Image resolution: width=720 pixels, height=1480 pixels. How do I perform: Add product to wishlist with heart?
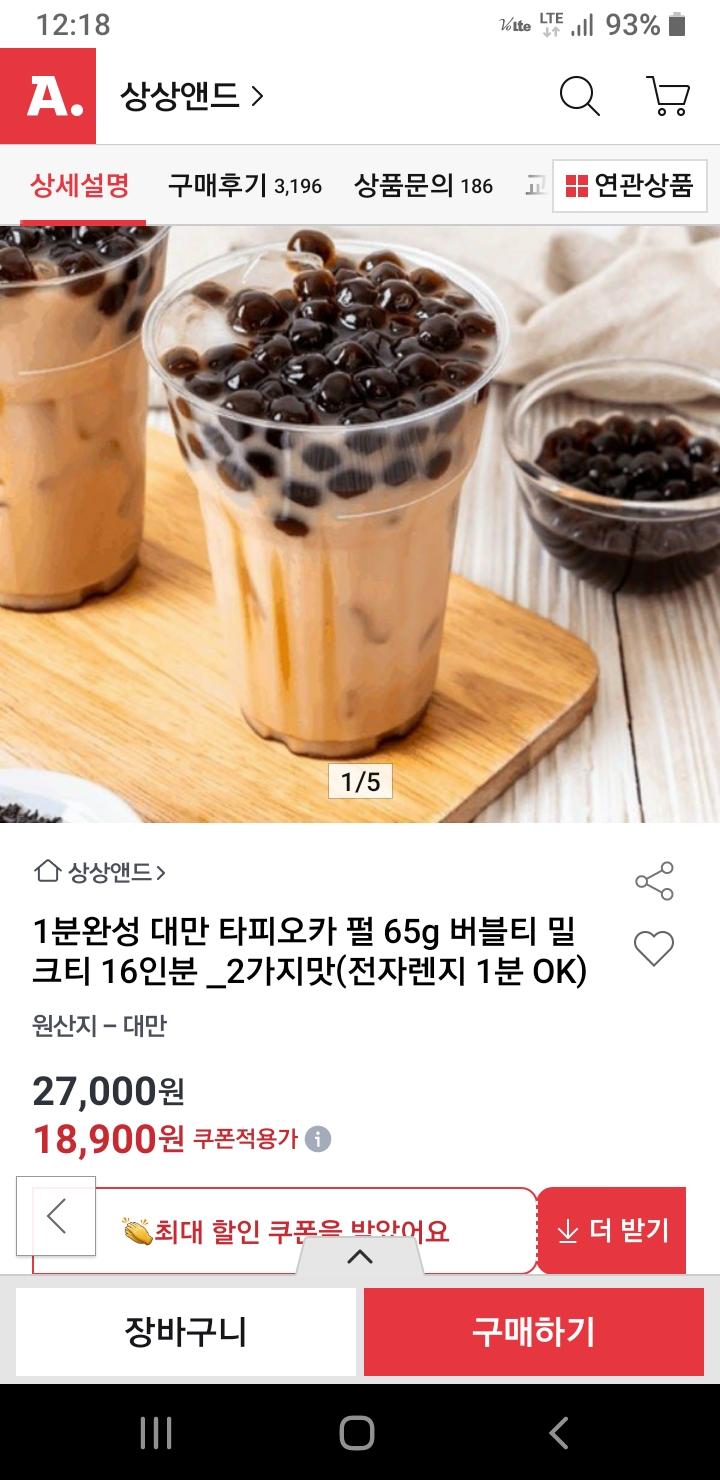click(654, 948)
